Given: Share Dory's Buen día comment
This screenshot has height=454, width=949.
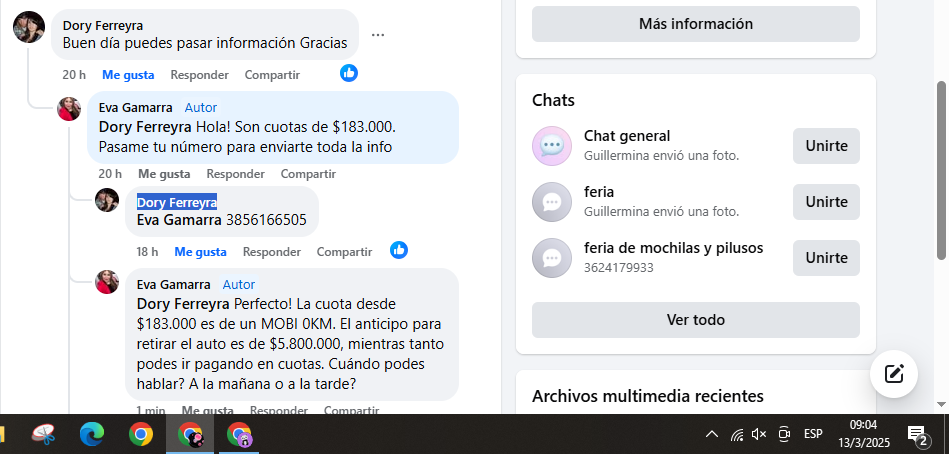Looking at the screenshot, I should point(272,75).
